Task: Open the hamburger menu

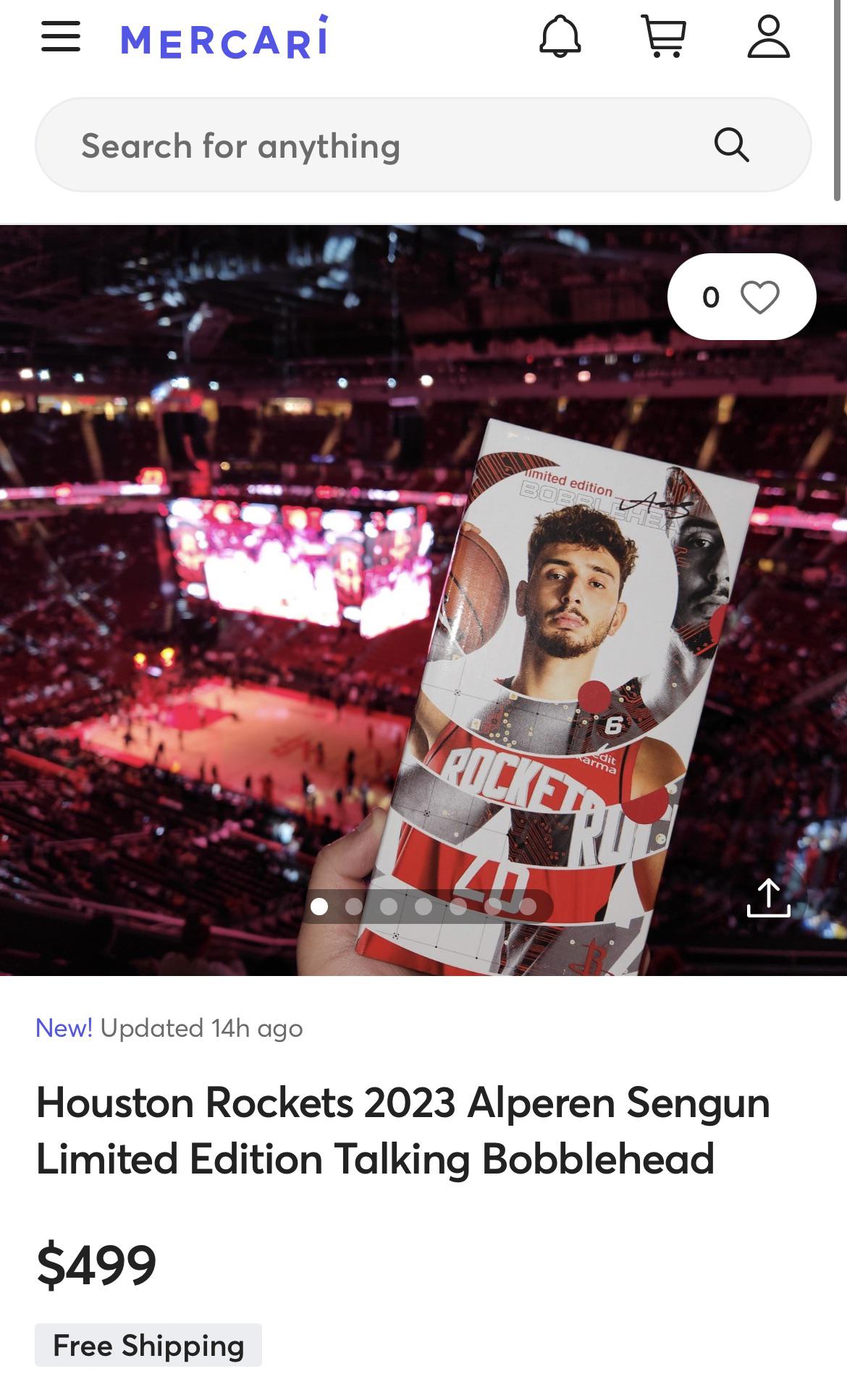Action: point(61,36)
